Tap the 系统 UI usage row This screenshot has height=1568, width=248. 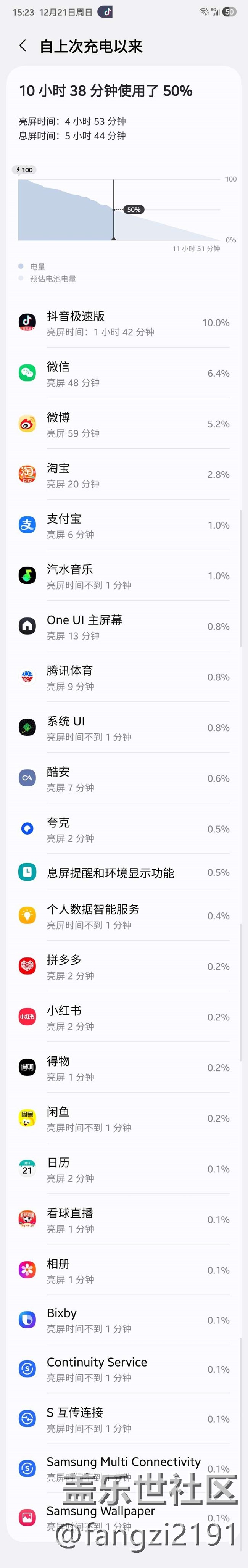[x=124, y=727]
